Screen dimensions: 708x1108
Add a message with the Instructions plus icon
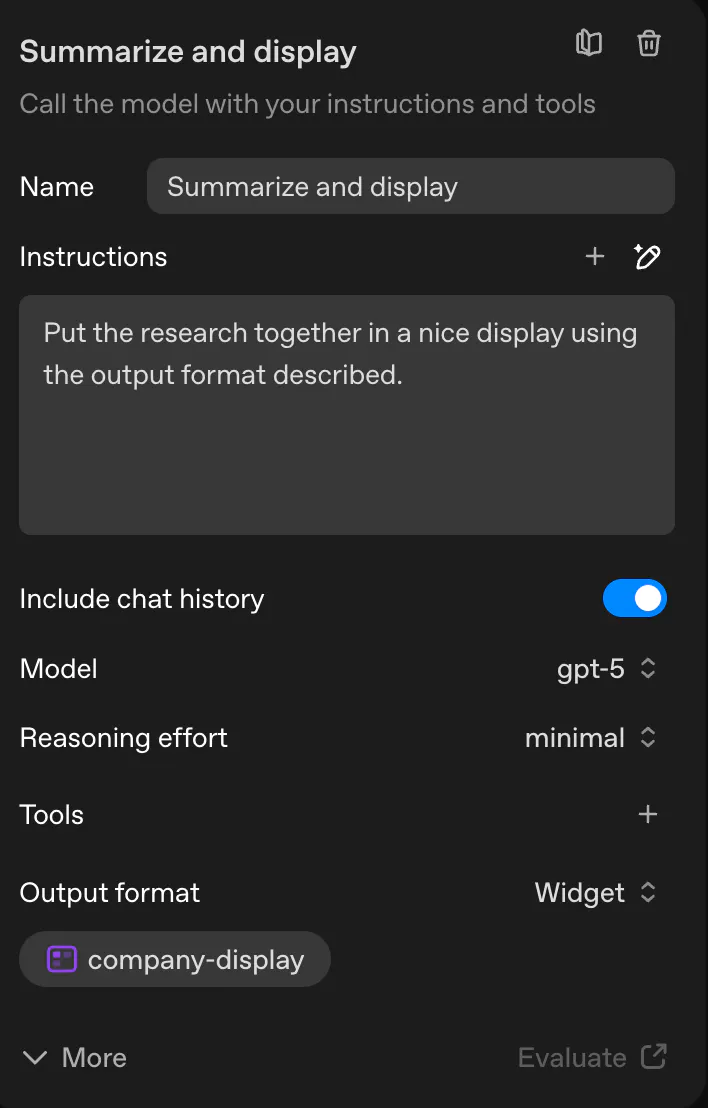595,257
